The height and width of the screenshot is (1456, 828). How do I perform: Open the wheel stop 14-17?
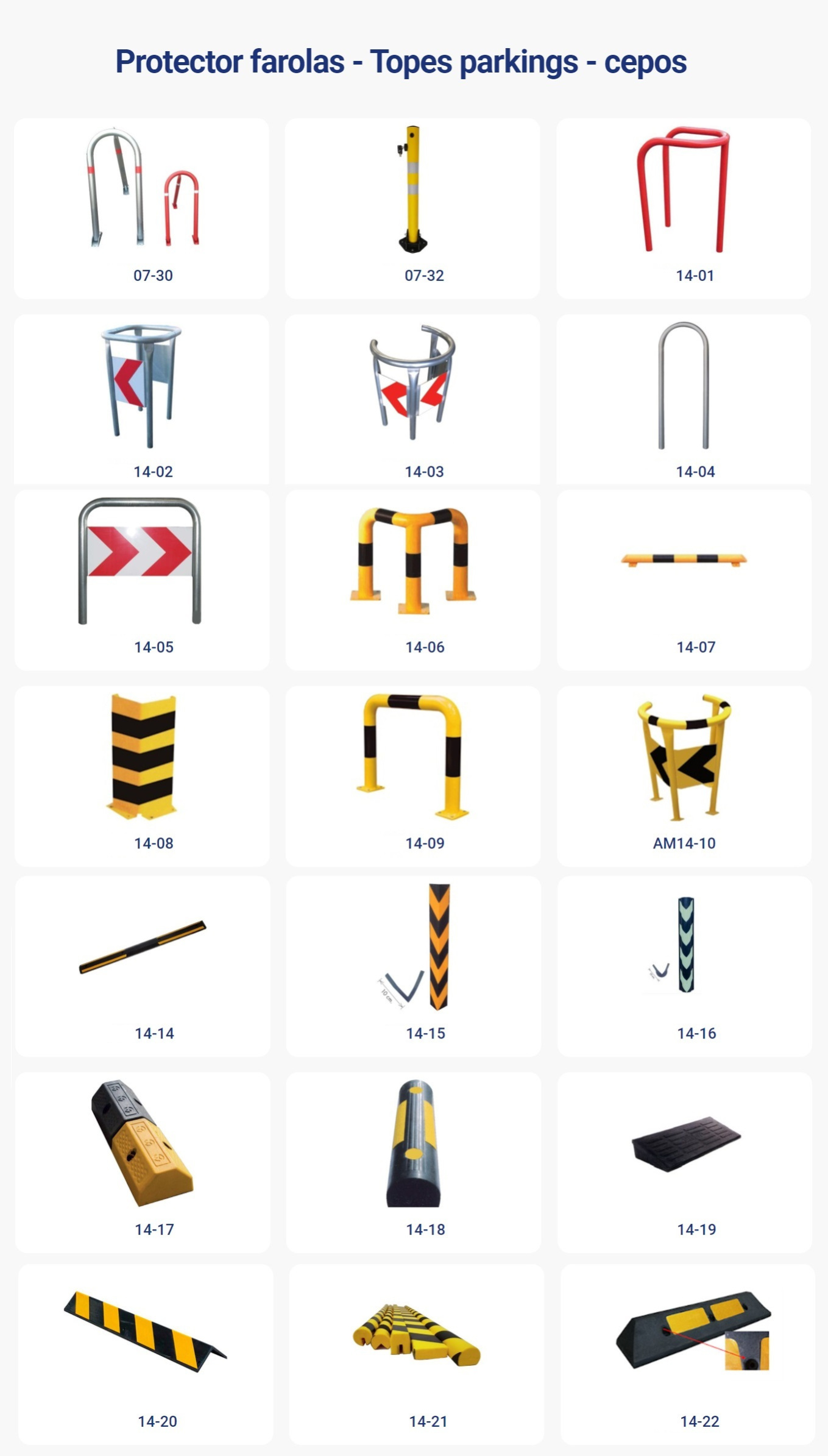pyautogui.click(x=143, y=1162)
